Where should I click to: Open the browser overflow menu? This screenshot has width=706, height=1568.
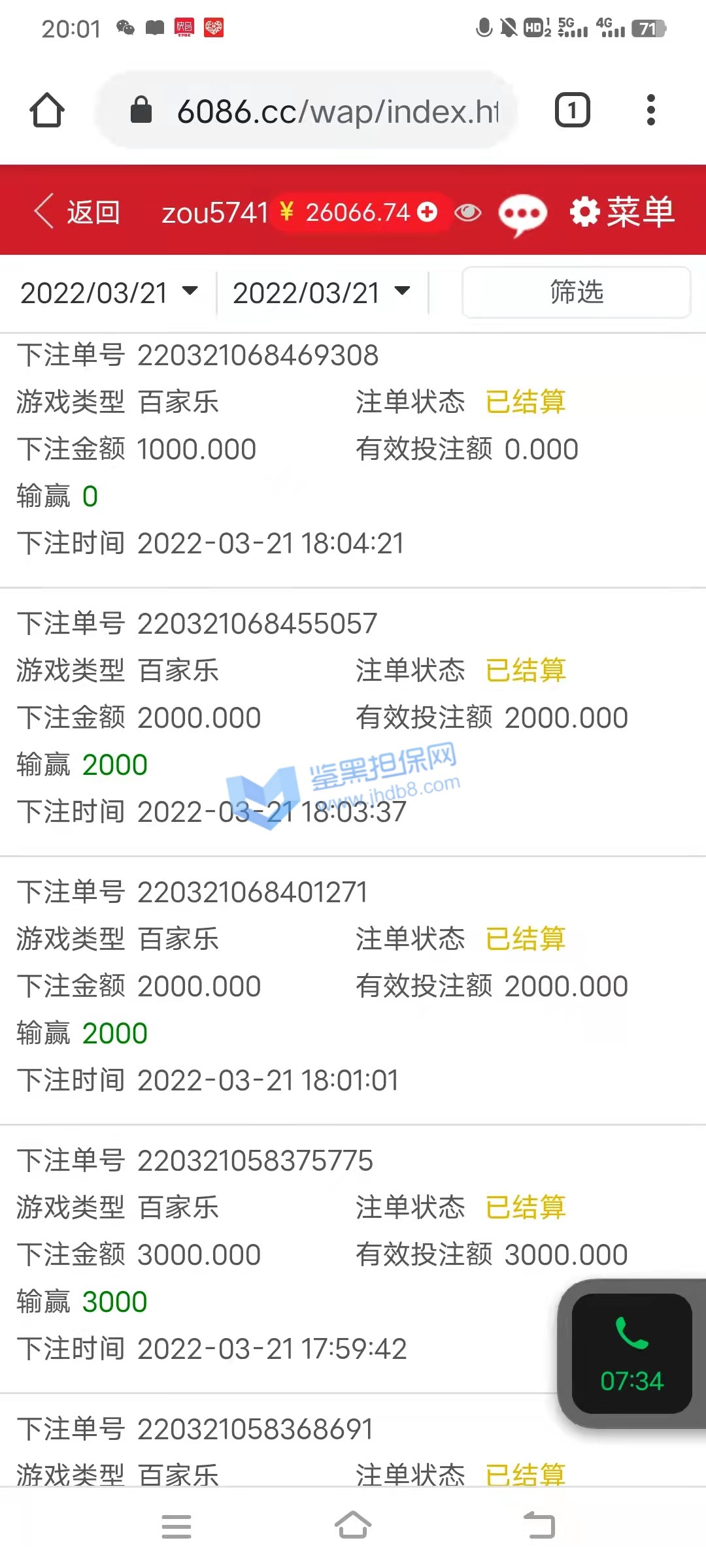point(650,110)
